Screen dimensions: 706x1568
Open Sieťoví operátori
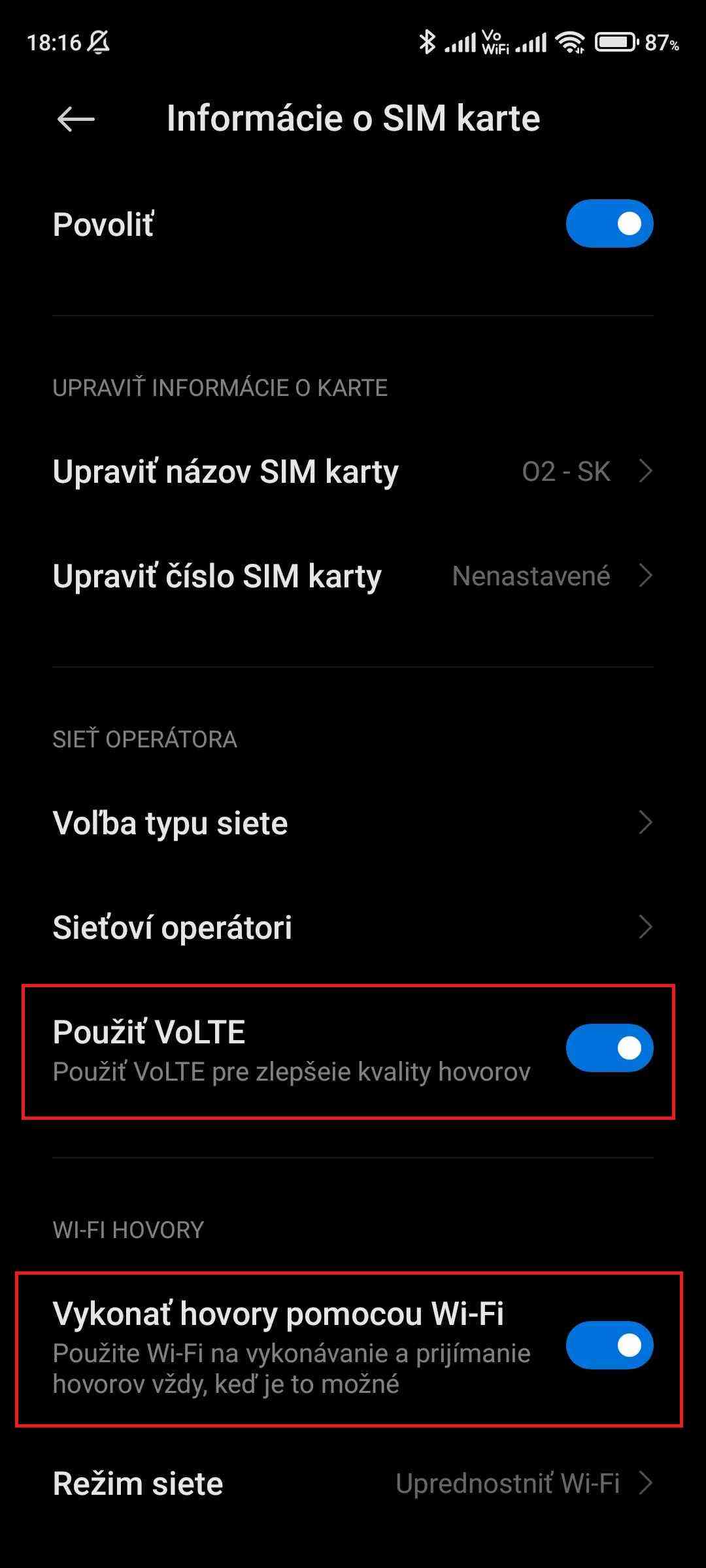pyautogui.click(x=353, y=928)
